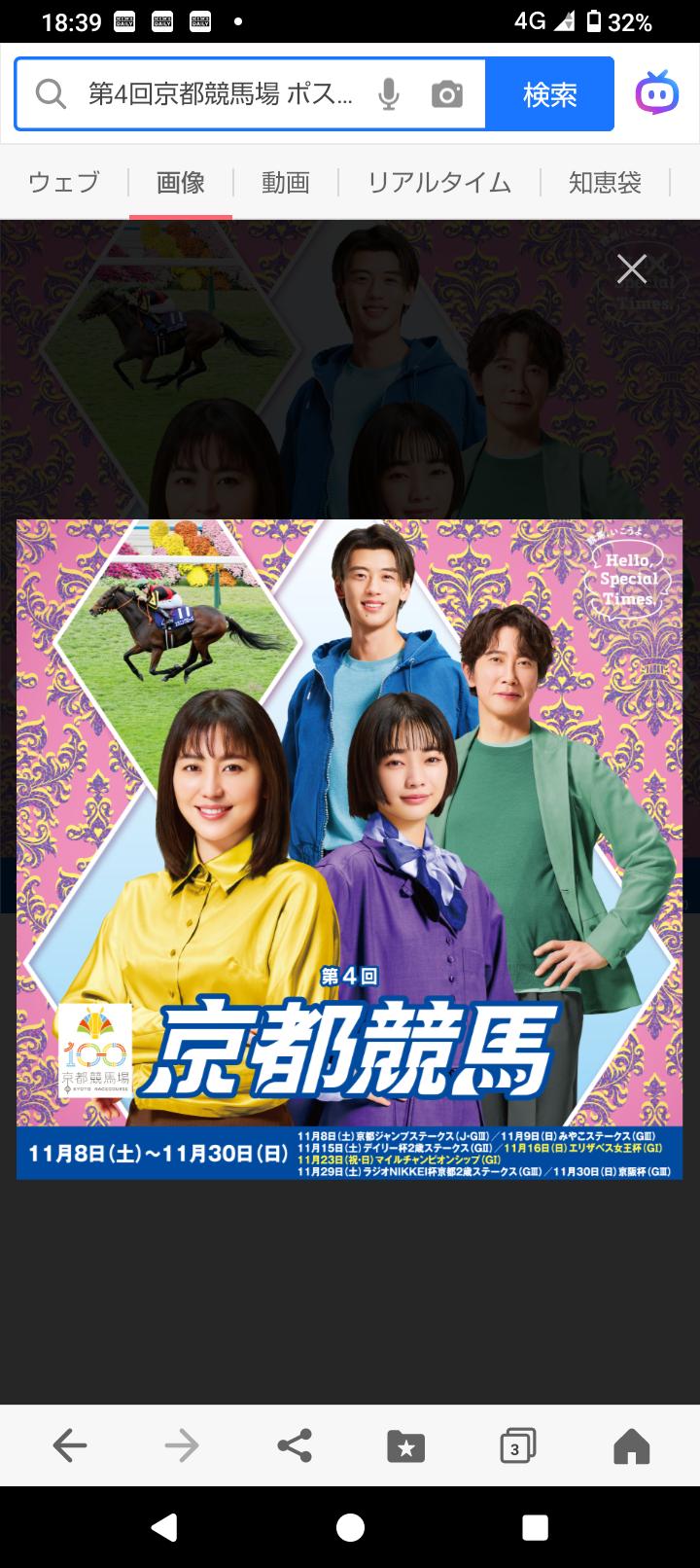Open the 京都競馬 poster image
Screen dimensions: 700x1568
pos(349,848)
